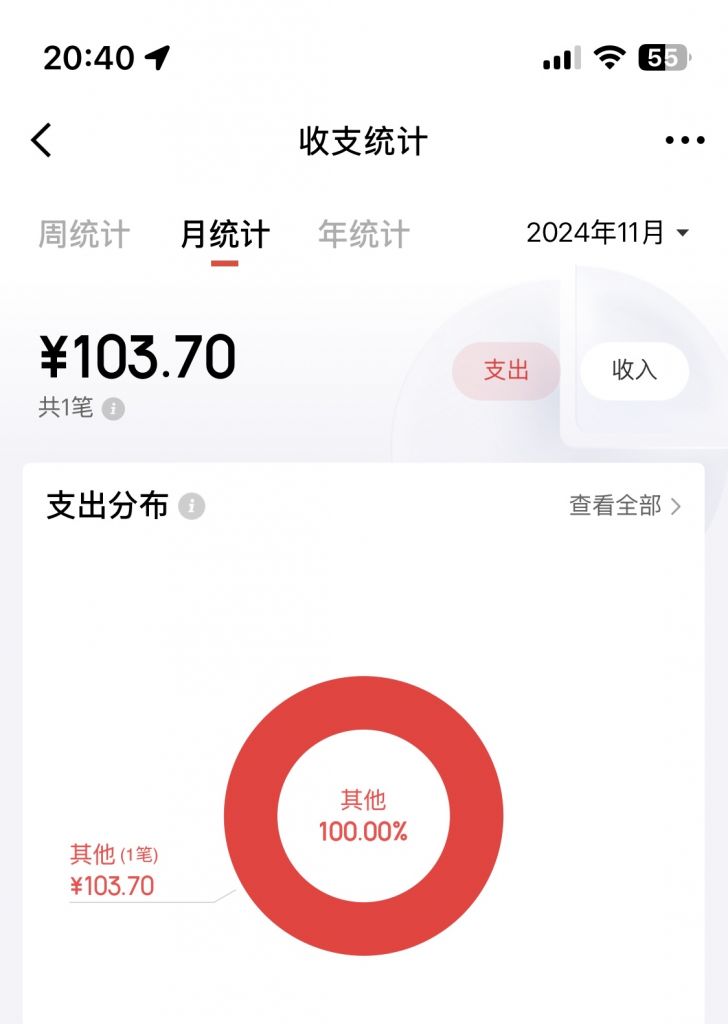Select the 月统计 tab
This screenshot has width=728, height=1024.
click(x=225, y=235)
